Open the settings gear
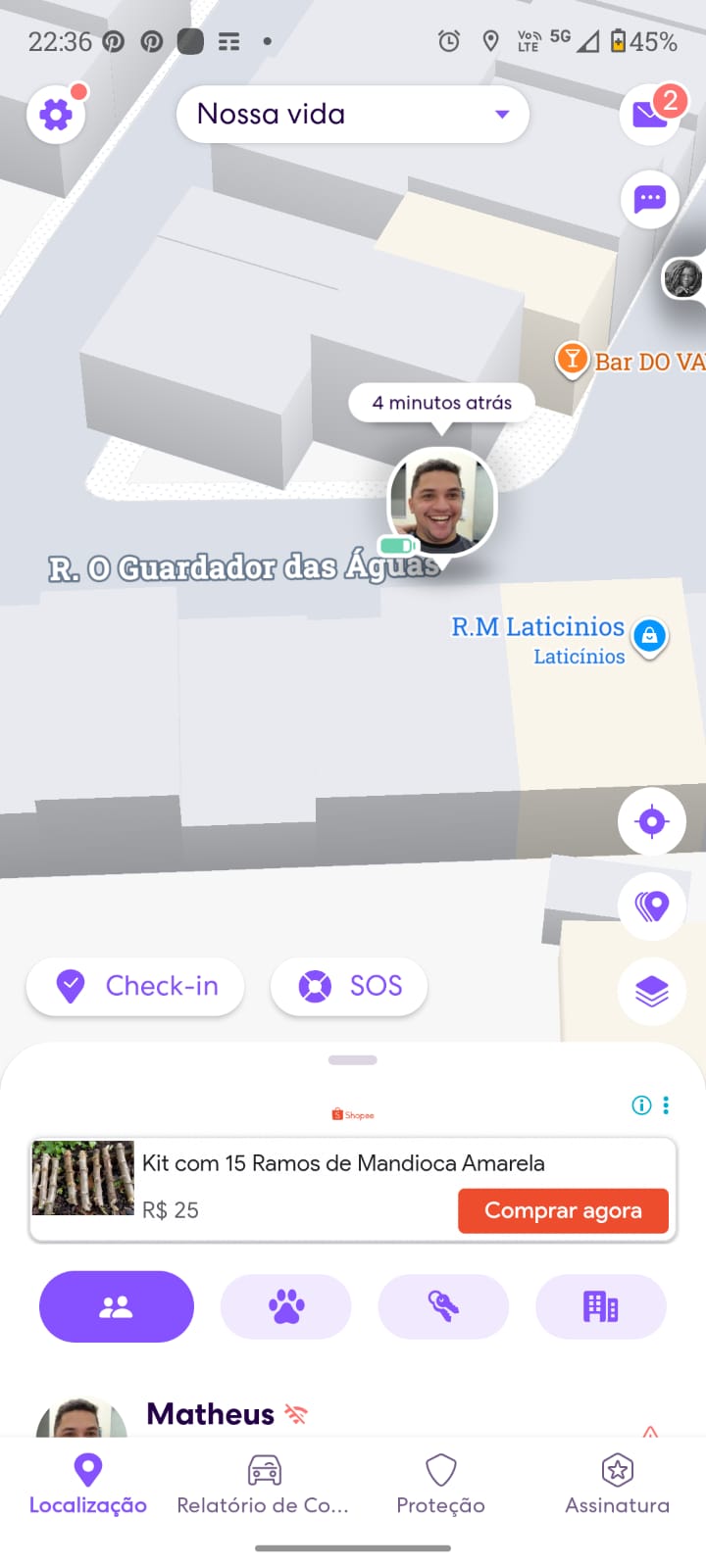This screenshot has height=1568, width=706. 56,115
